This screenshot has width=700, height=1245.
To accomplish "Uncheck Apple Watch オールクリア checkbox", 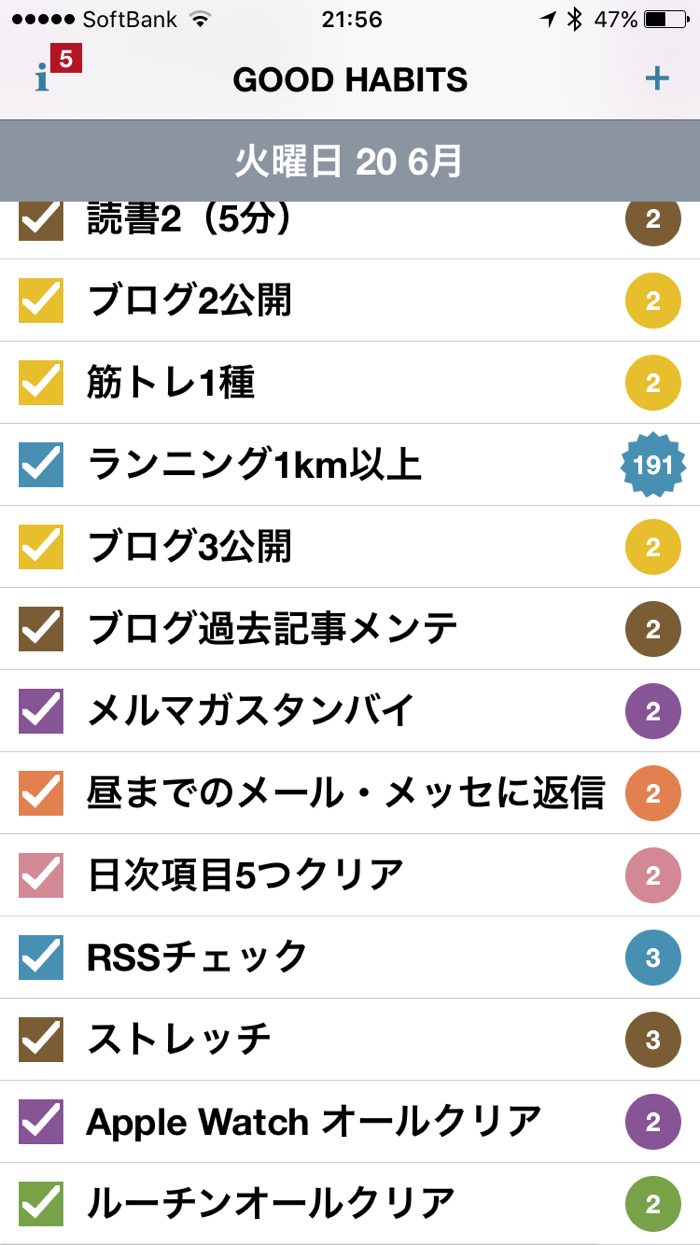I will 41,1120.
